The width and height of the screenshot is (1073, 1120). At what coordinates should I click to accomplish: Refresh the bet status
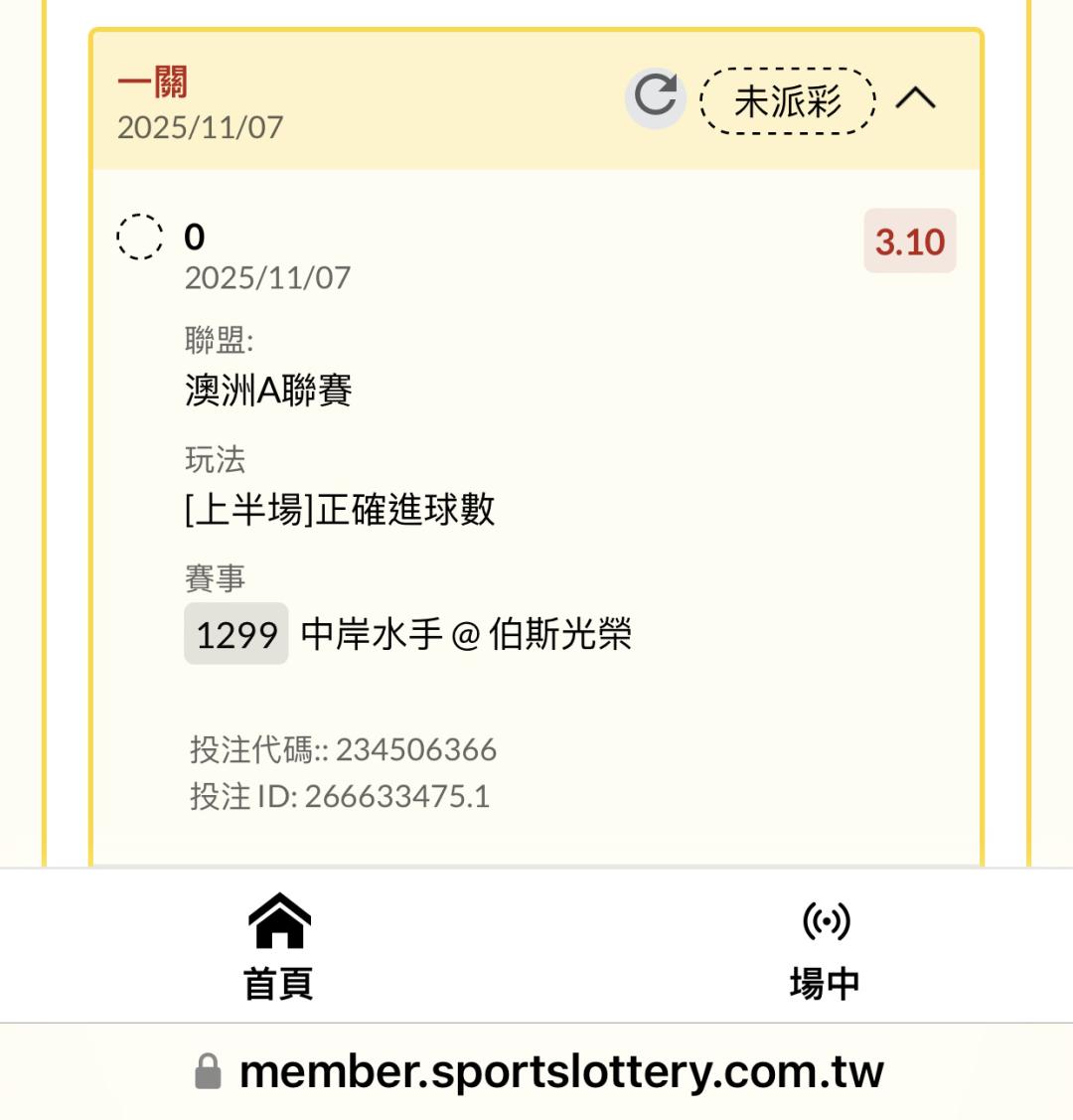(655, 97)
